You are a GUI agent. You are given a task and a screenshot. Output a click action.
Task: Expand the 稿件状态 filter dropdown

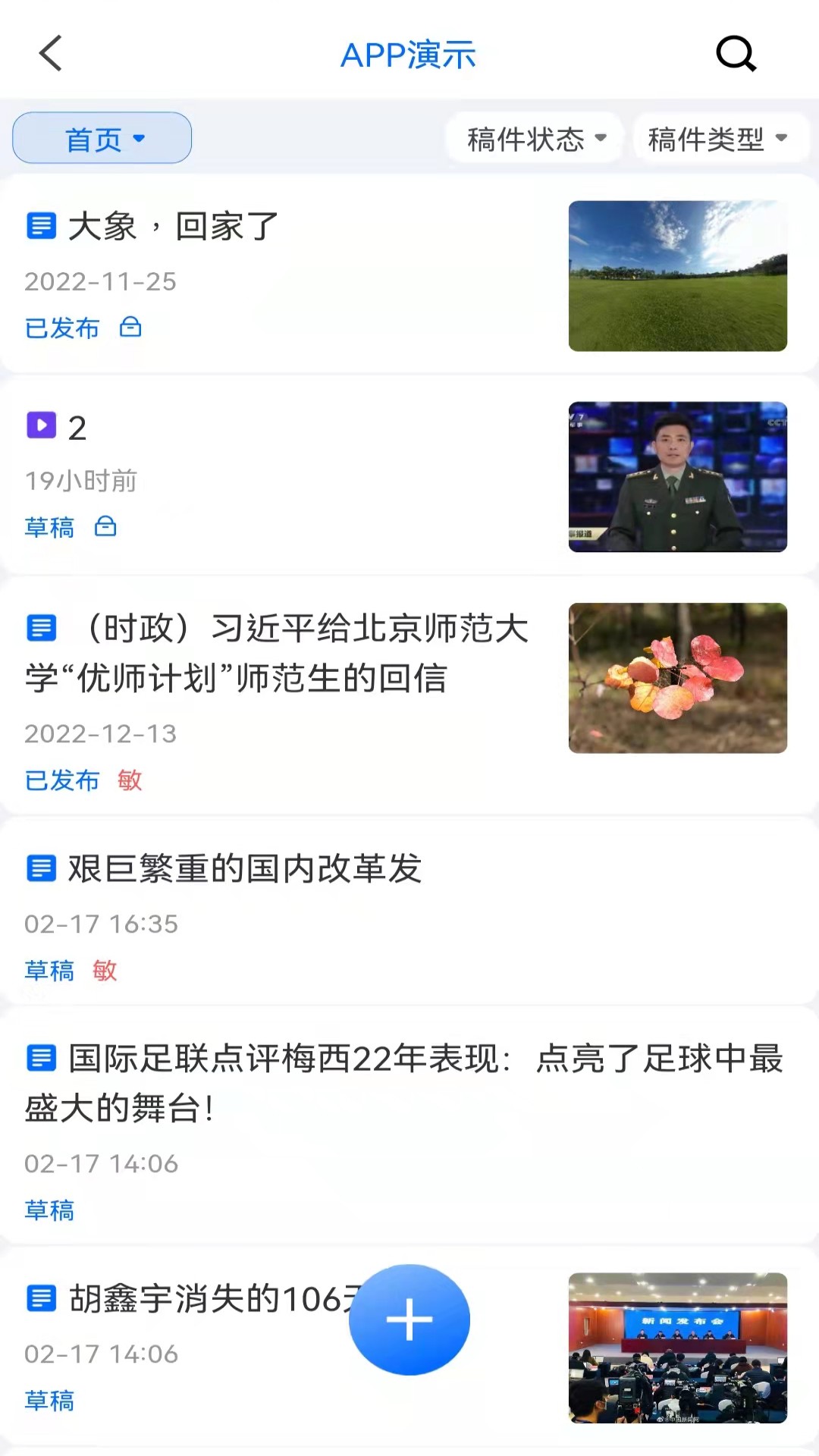(535, 137)
